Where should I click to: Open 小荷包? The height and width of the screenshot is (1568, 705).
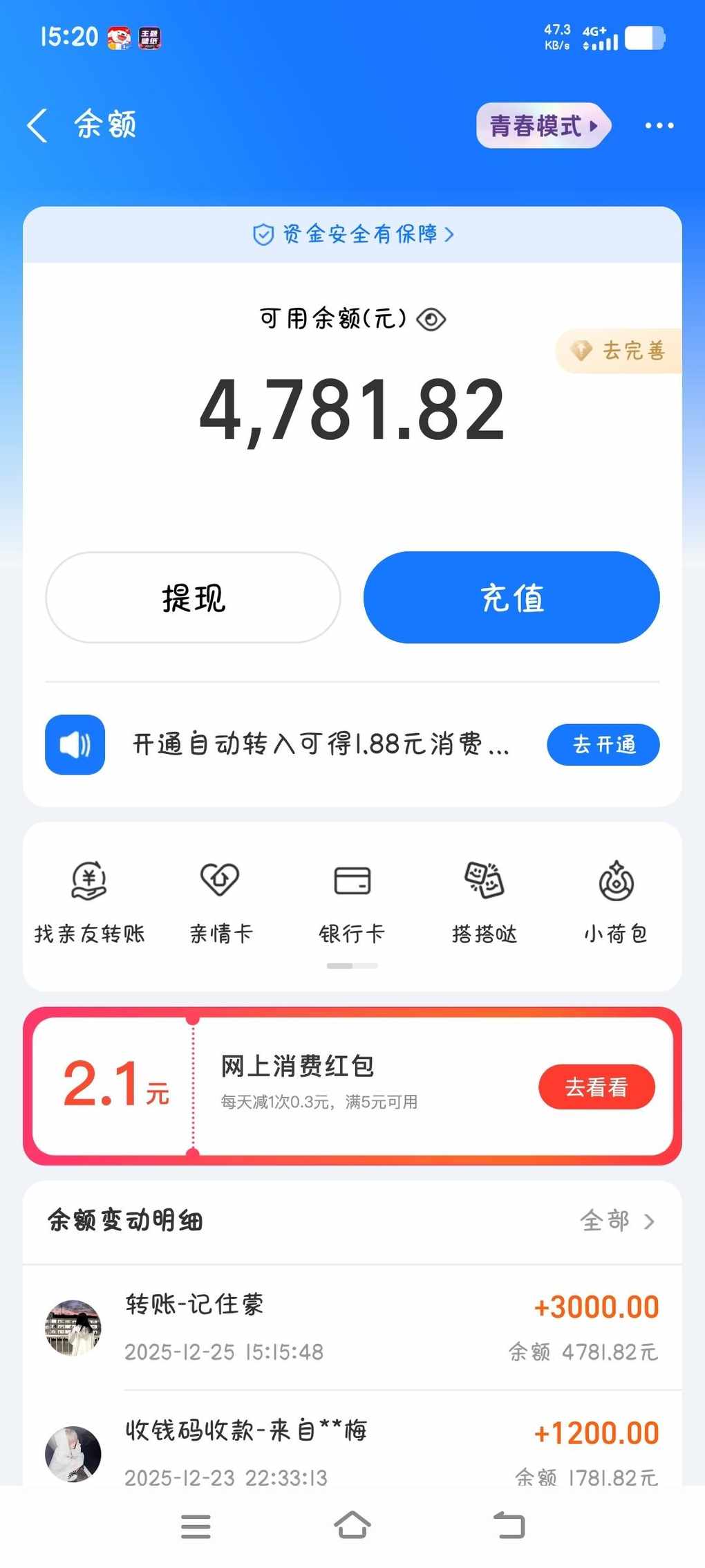click(615, 901)
